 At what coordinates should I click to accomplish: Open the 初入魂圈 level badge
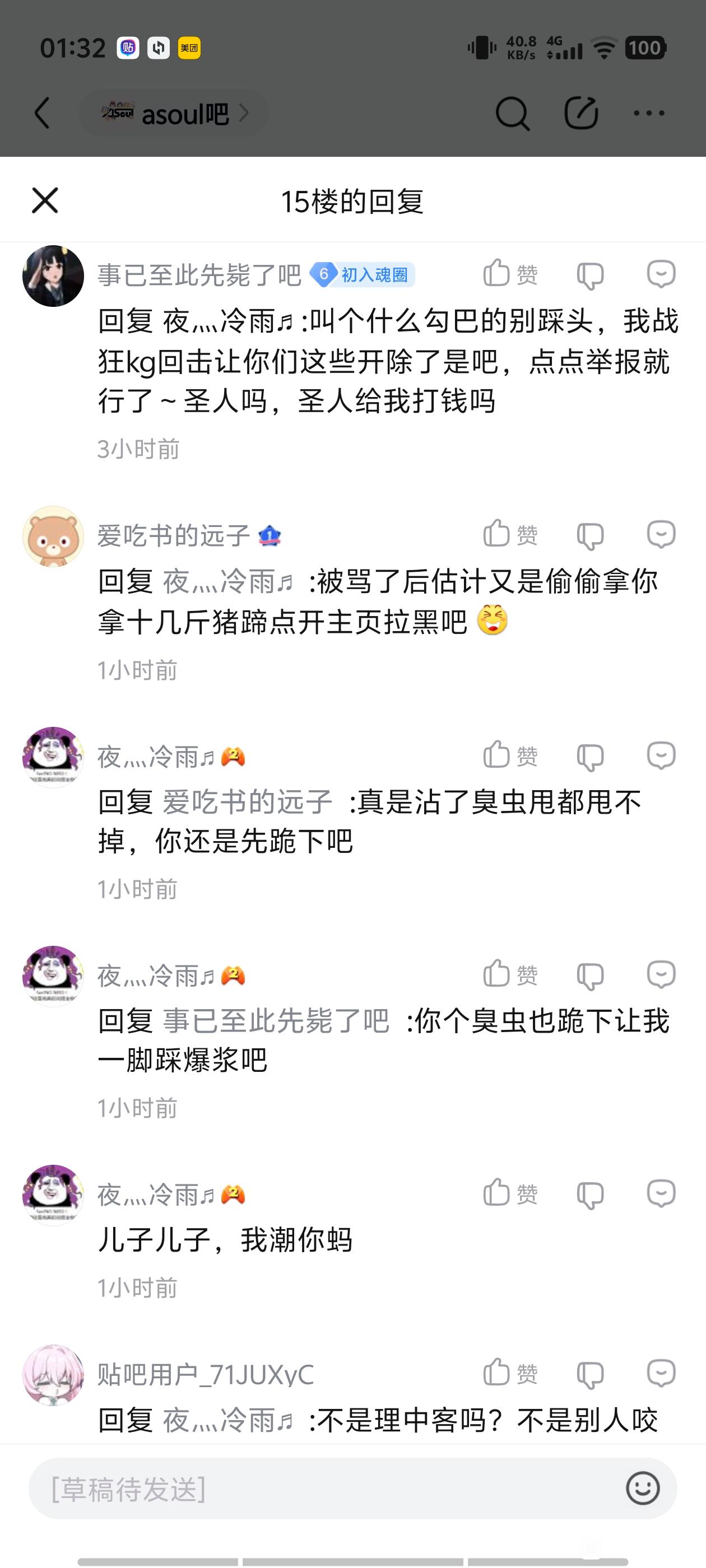tap(363, 275)
